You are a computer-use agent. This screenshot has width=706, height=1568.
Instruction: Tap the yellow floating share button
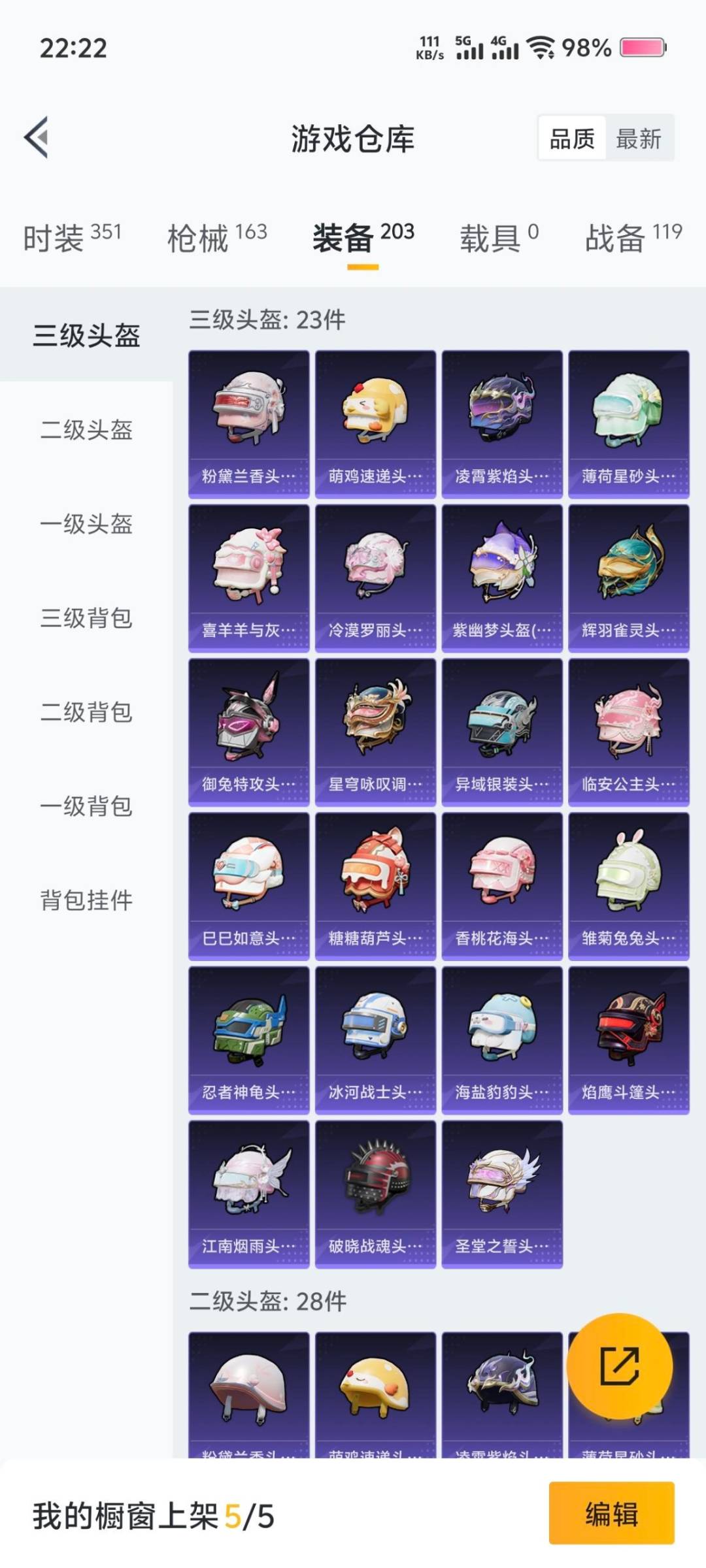pos(619,1366)
